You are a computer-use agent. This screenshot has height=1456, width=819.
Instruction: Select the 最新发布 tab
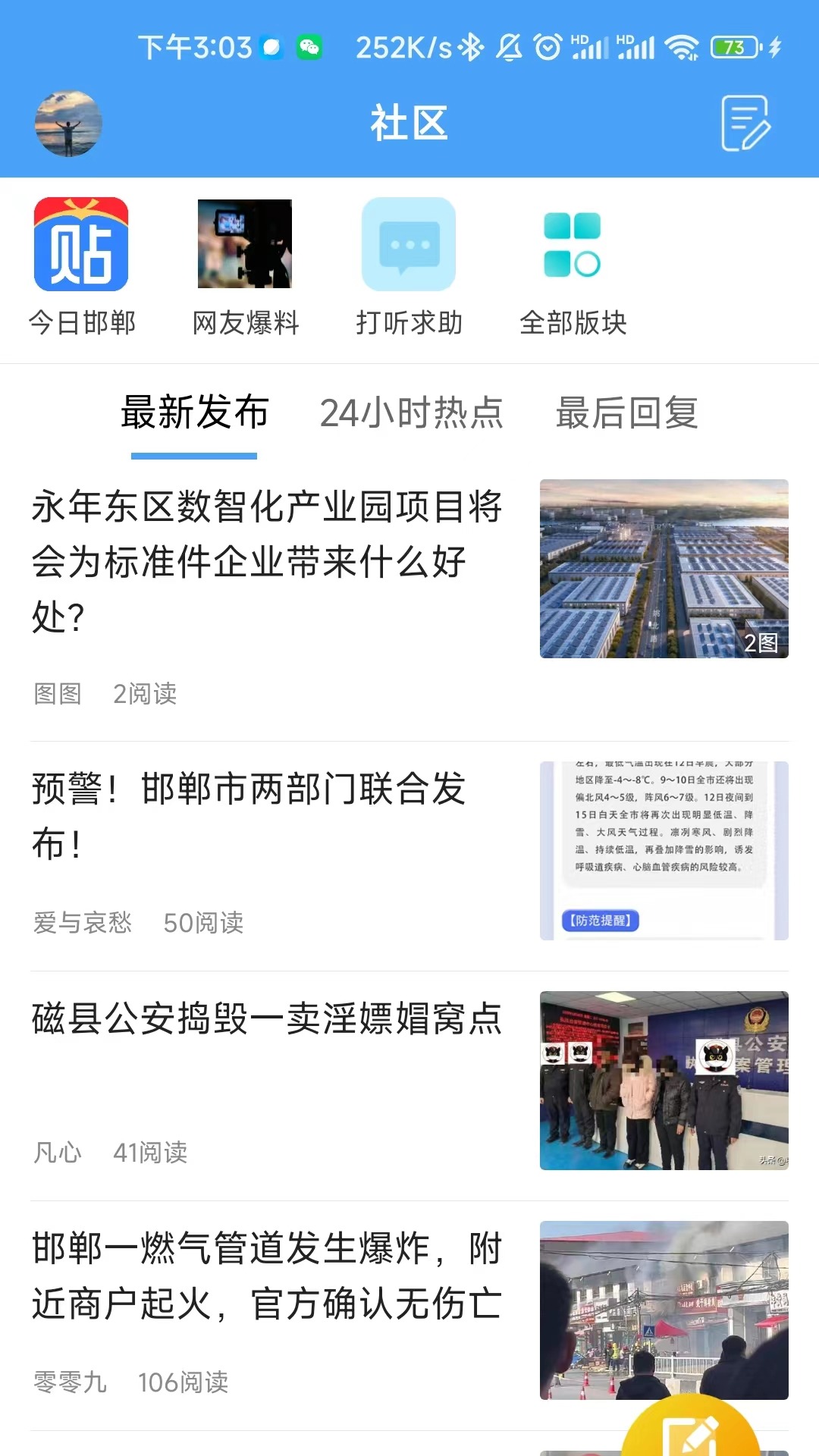(x=193, y=413)
